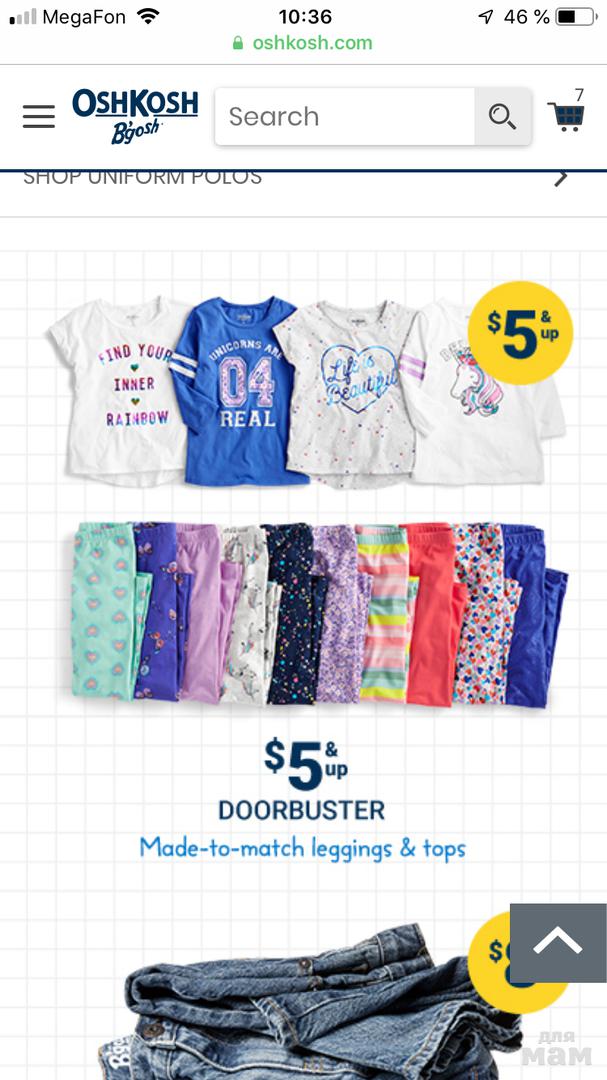Screen dimensions: 607x1080
Task: Tap the oshkosh.com address bar
Action: pos(302,43)
